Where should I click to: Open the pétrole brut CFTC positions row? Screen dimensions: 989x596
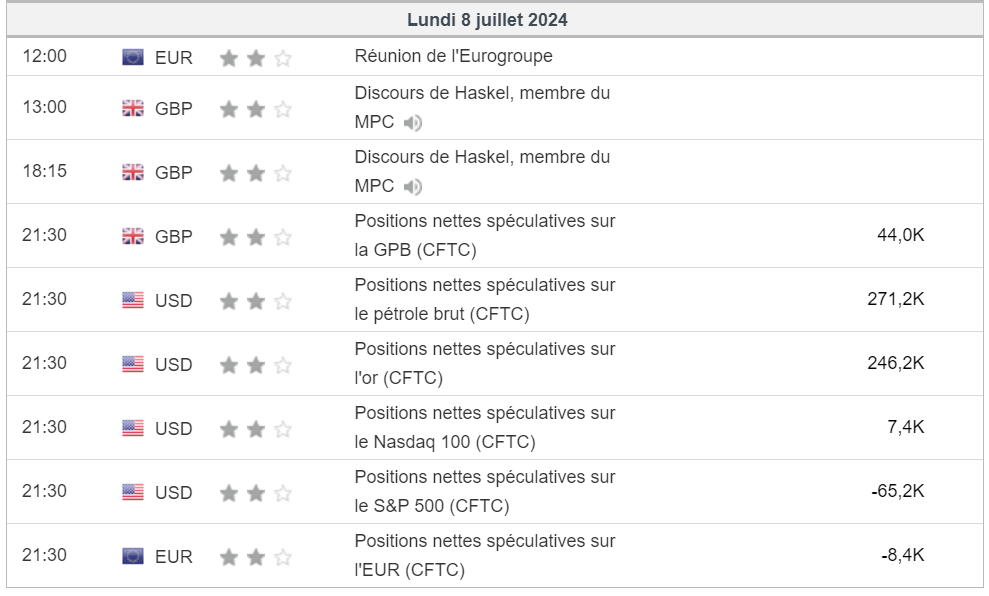click(x=484, y=285)
